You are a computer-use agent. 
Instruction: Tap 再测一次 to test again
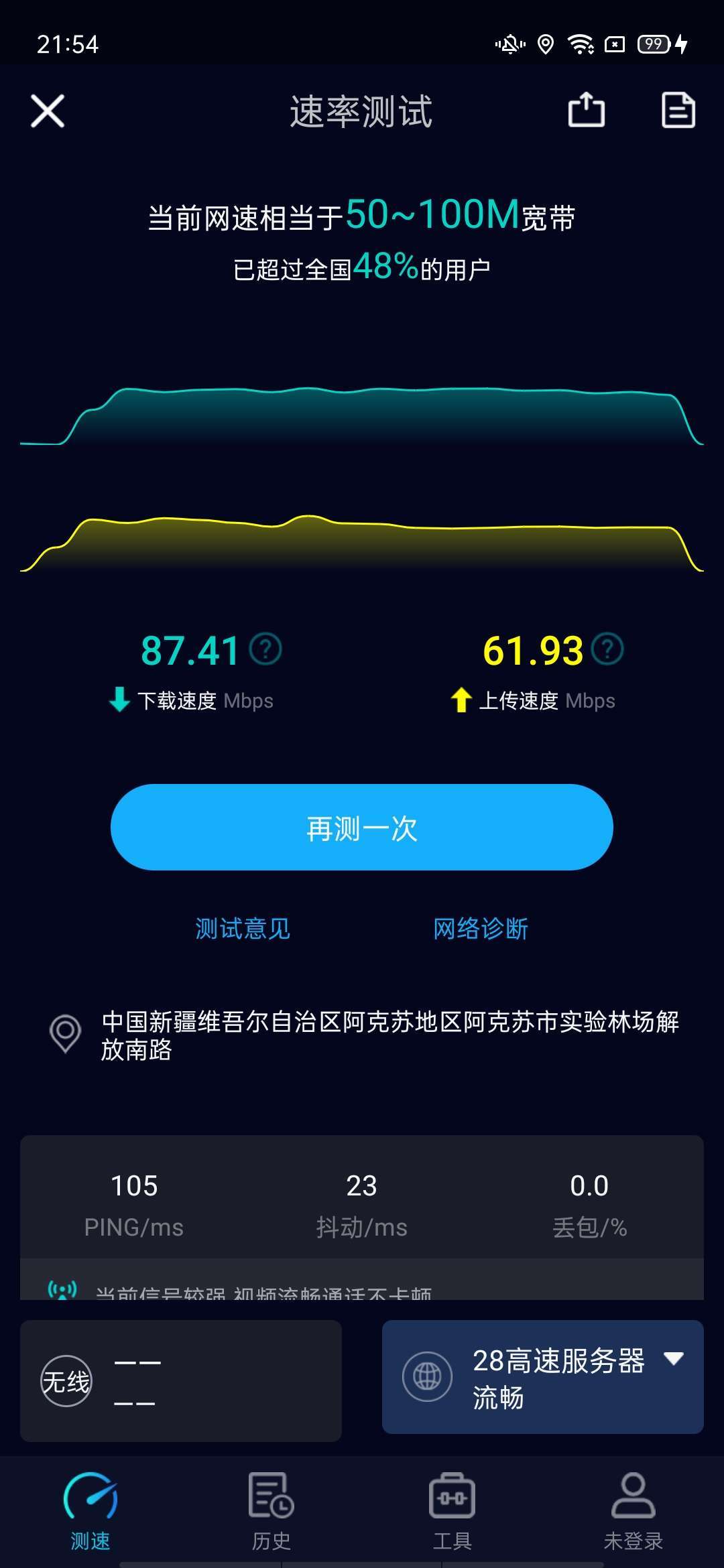point(362,827)
